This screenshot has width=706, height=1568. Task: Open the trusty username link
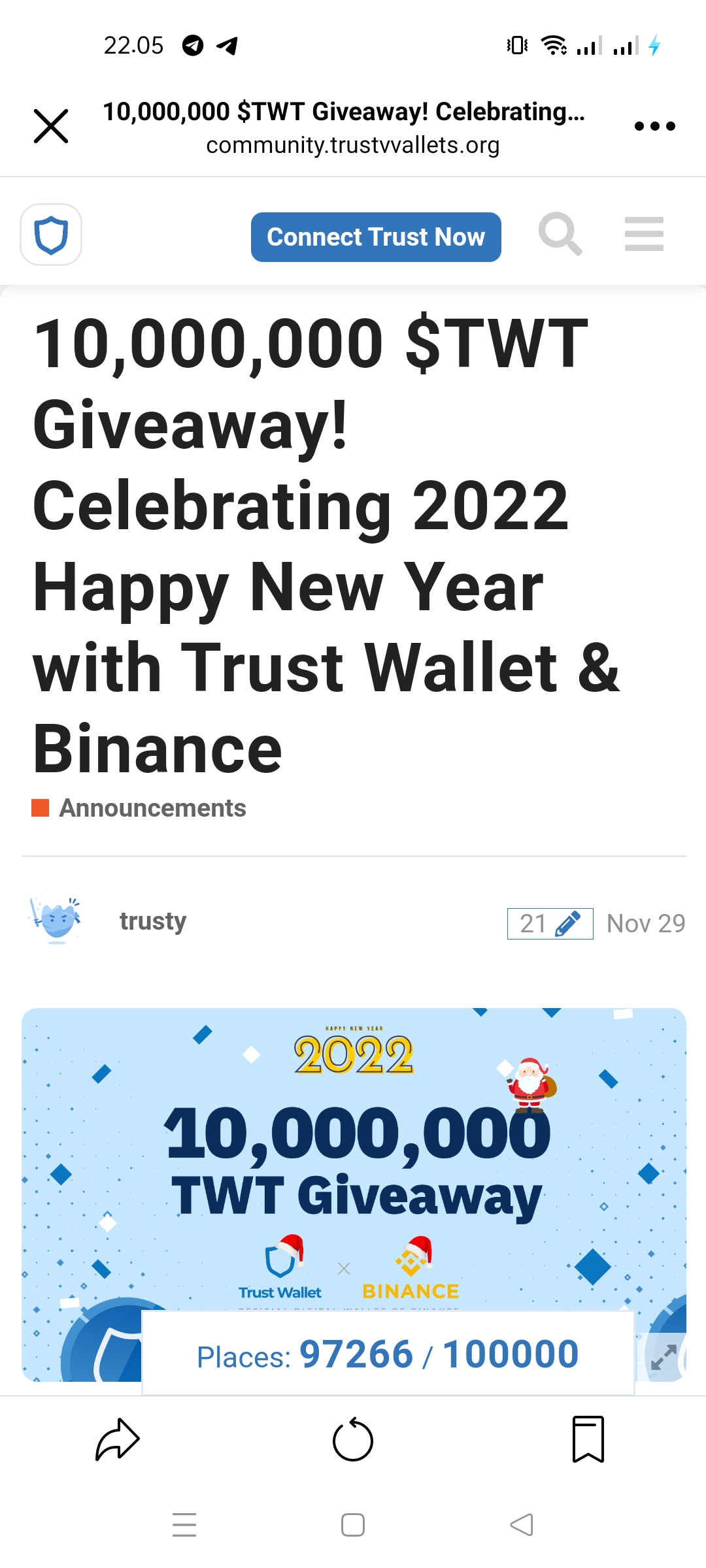tap(153, 921)
